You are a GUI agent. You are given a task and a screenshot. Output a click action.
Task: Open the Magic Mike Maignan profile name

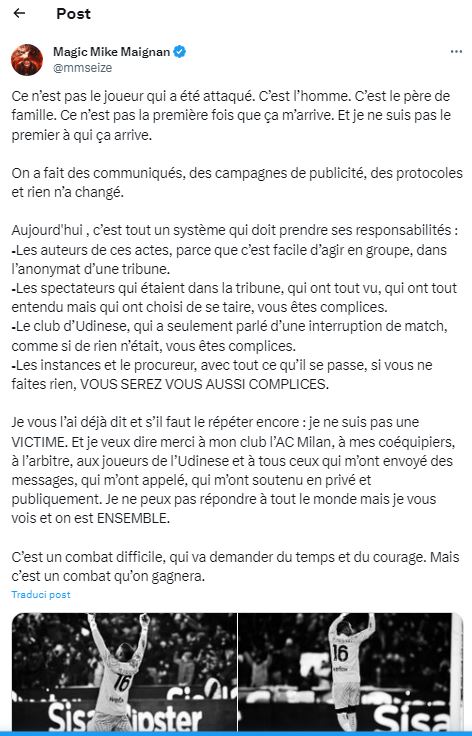111,52
